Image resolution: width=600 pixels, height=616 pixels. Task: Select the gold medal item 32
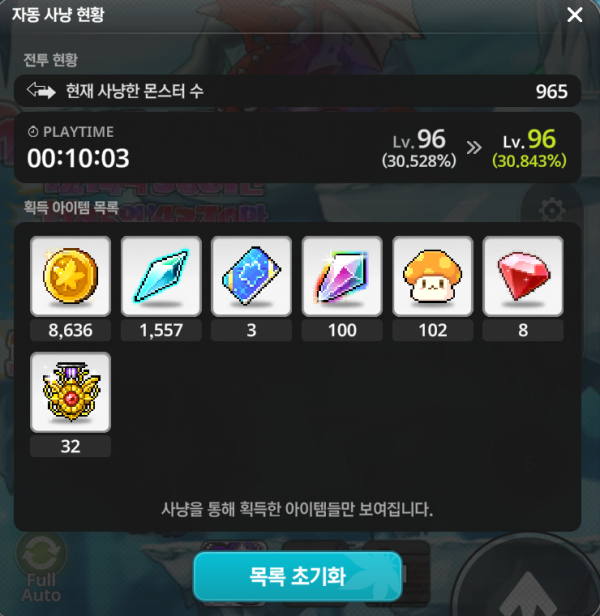click(x=71, y=392)
